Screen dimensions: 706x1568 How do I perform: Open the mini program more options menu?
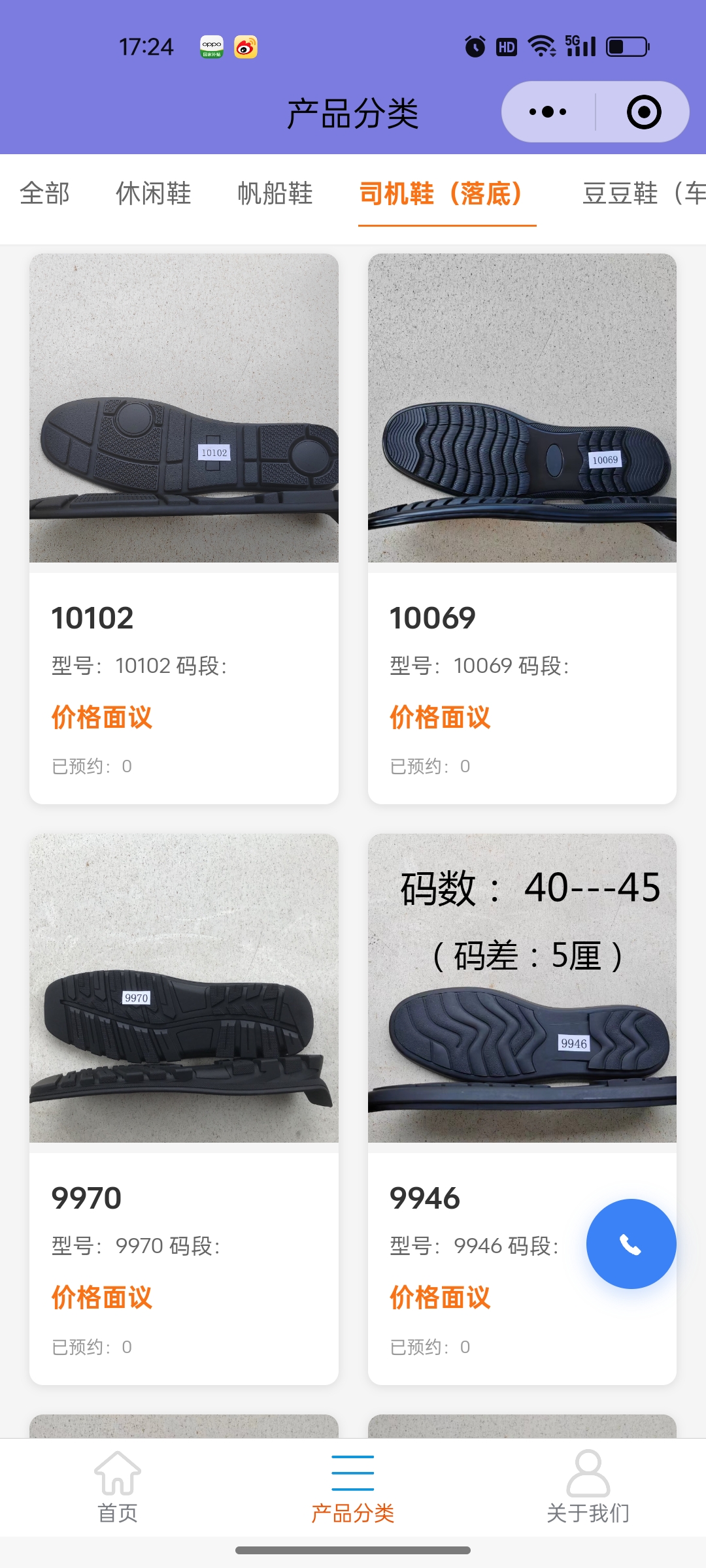pos(548,112)
